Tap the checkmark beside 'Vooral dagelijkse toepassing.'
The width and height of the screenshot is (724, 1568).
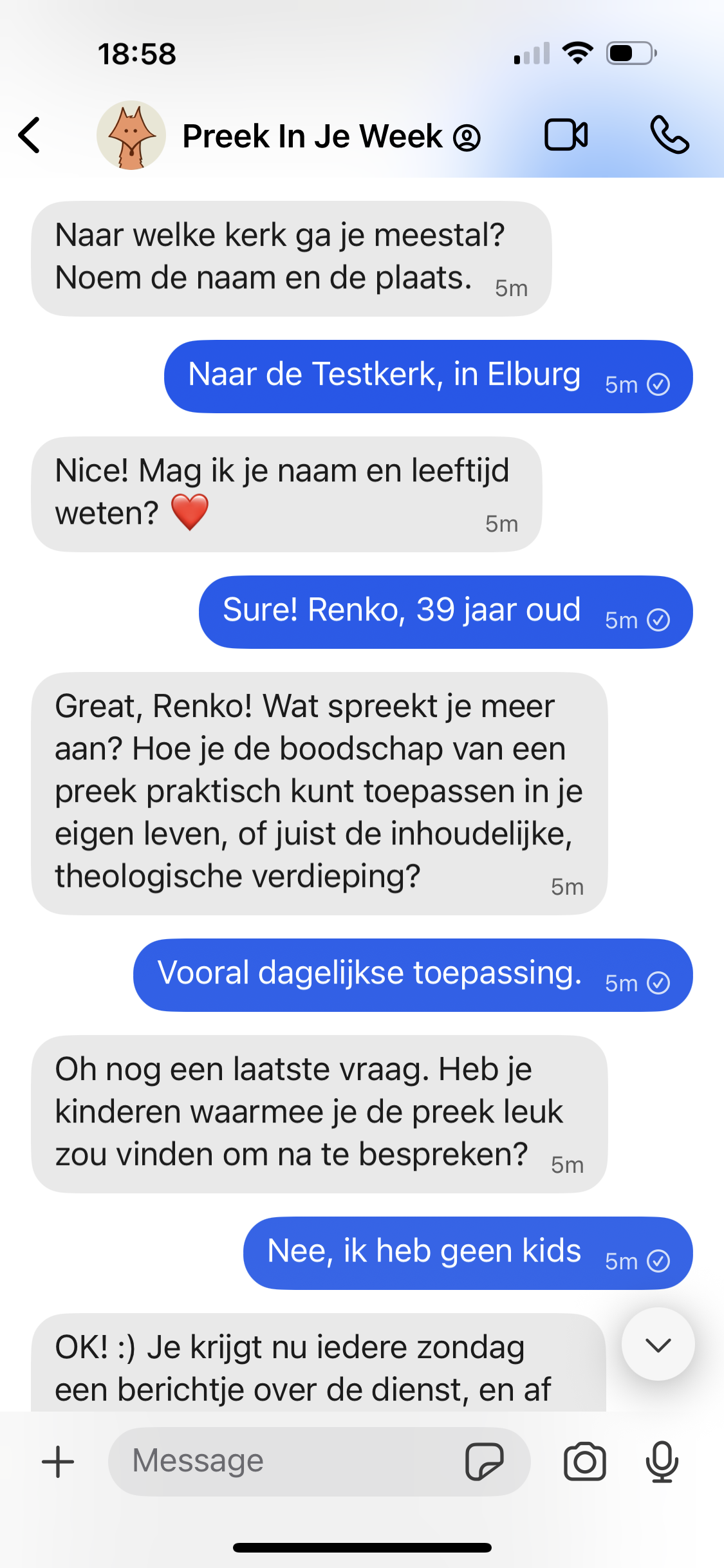(x=657, y=982)
